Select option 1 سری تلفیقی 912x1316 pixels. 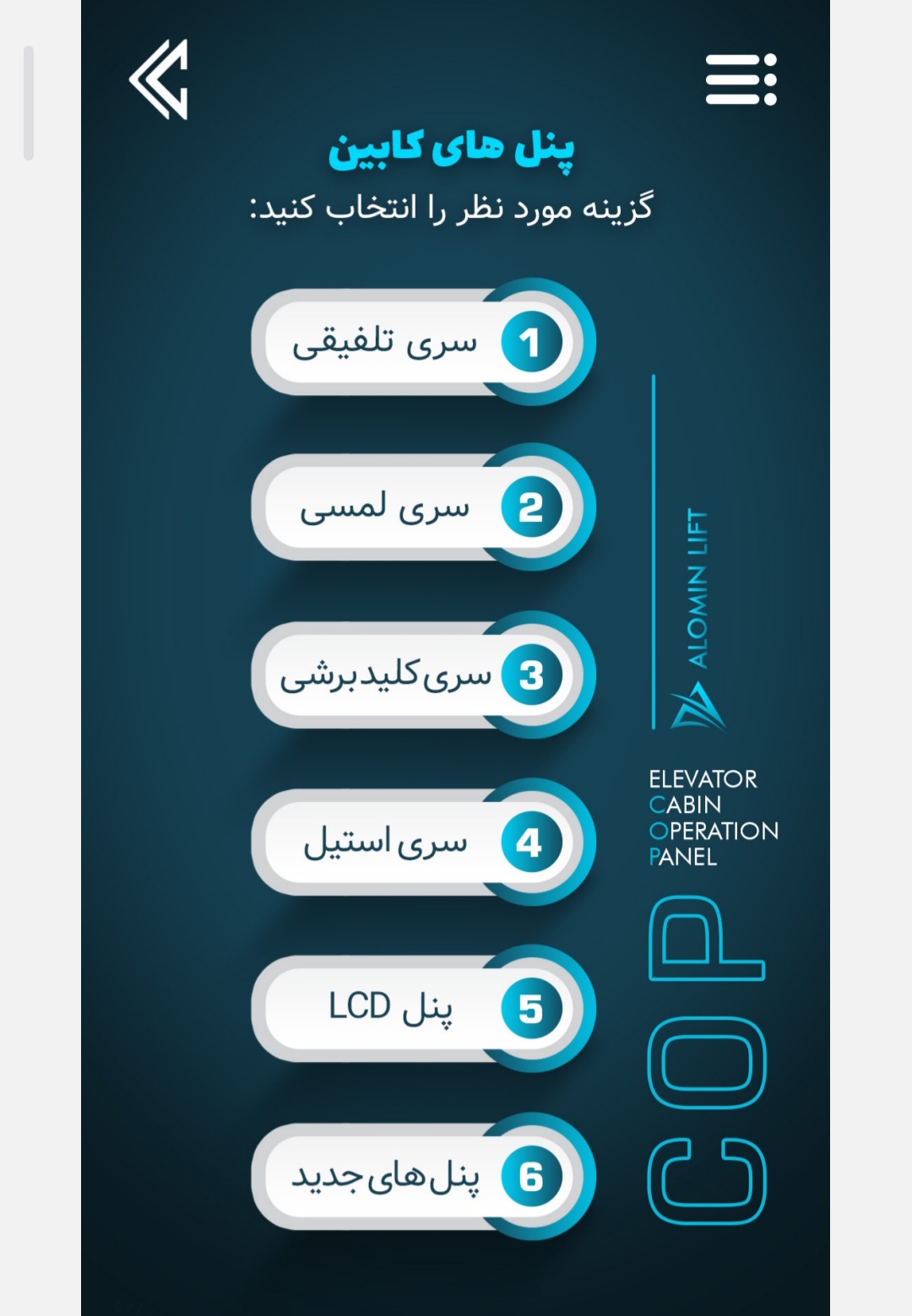point(422,343)
